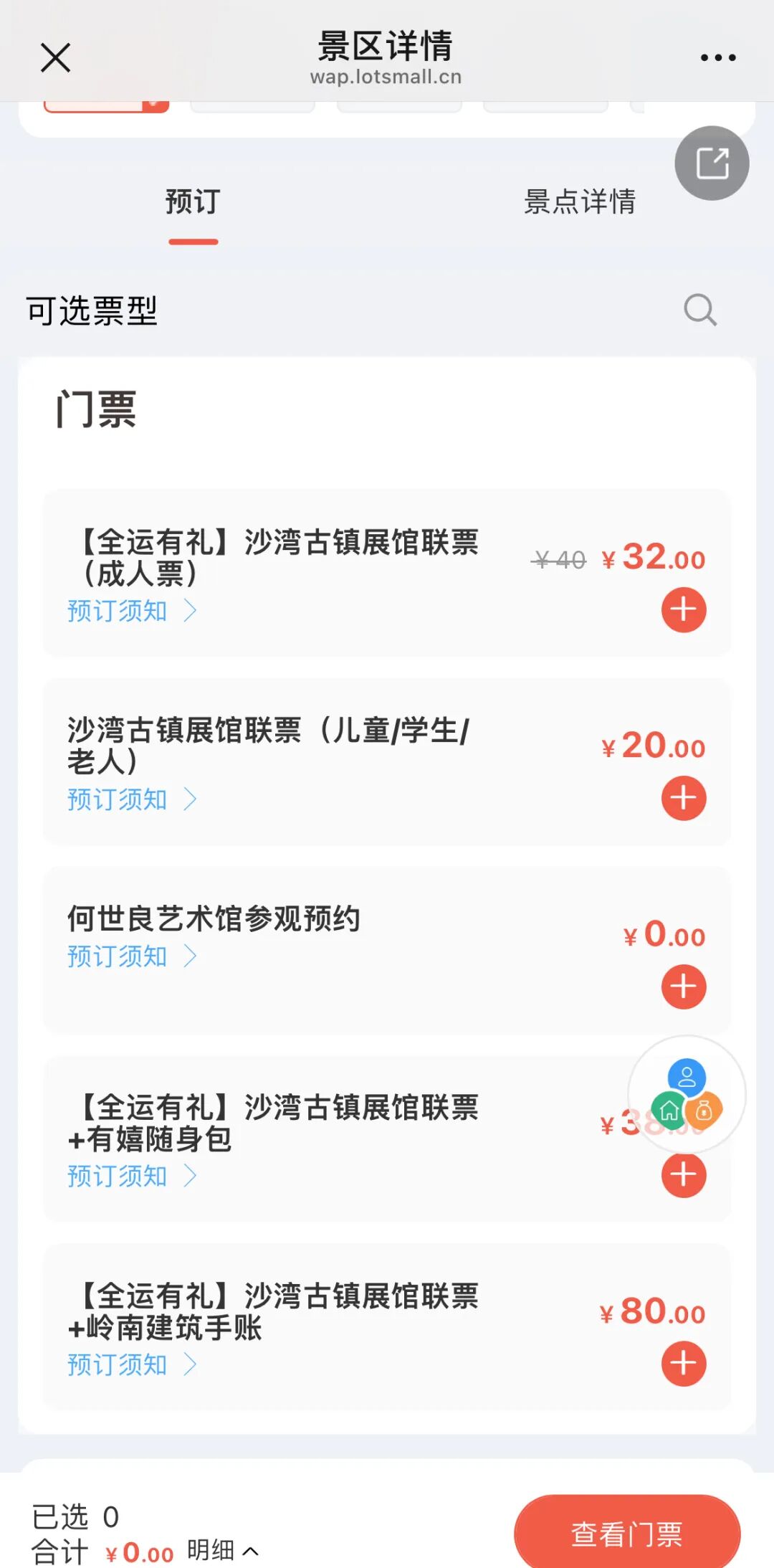Open 预订须知 for the 成人票
Viewport: 774px width, 1568px height.
pyautogui.click(x=131, y=611)
